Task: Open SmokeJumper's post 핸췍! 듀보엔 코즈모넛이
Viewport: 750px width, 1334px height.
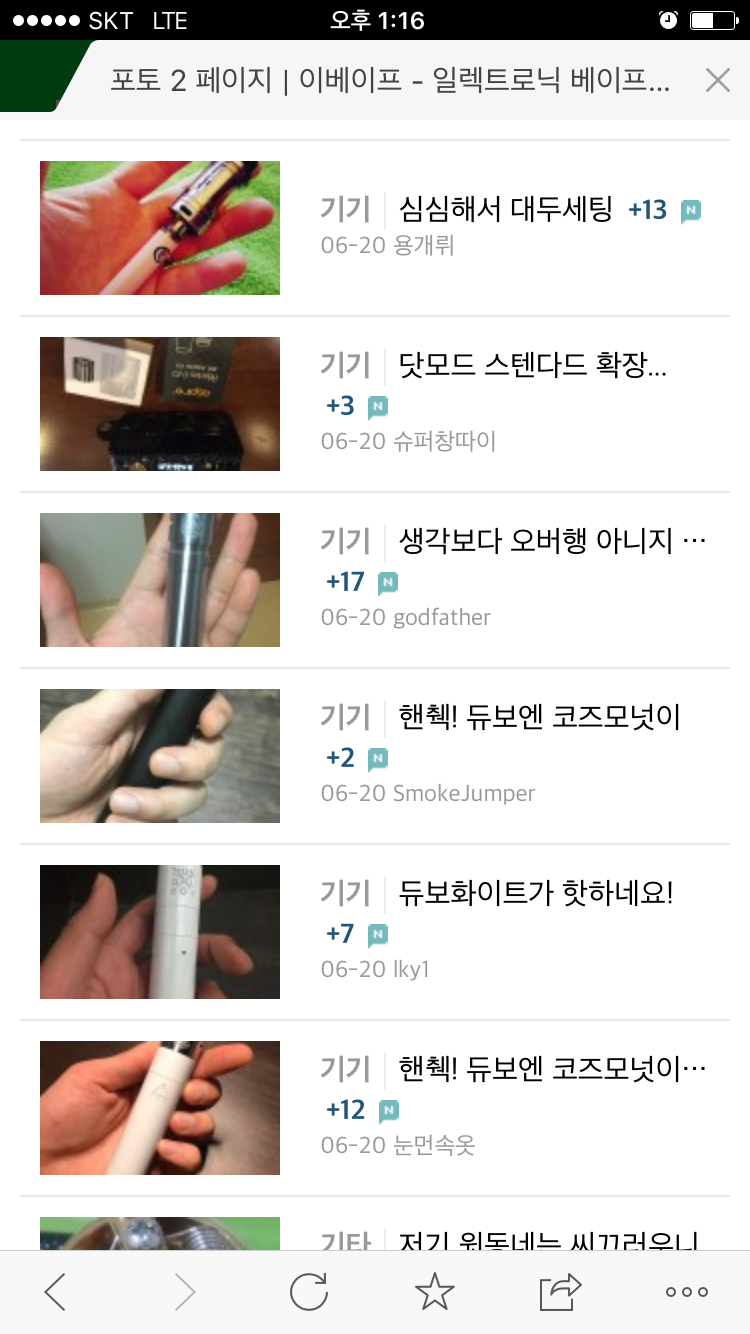Action: [539, 717]
